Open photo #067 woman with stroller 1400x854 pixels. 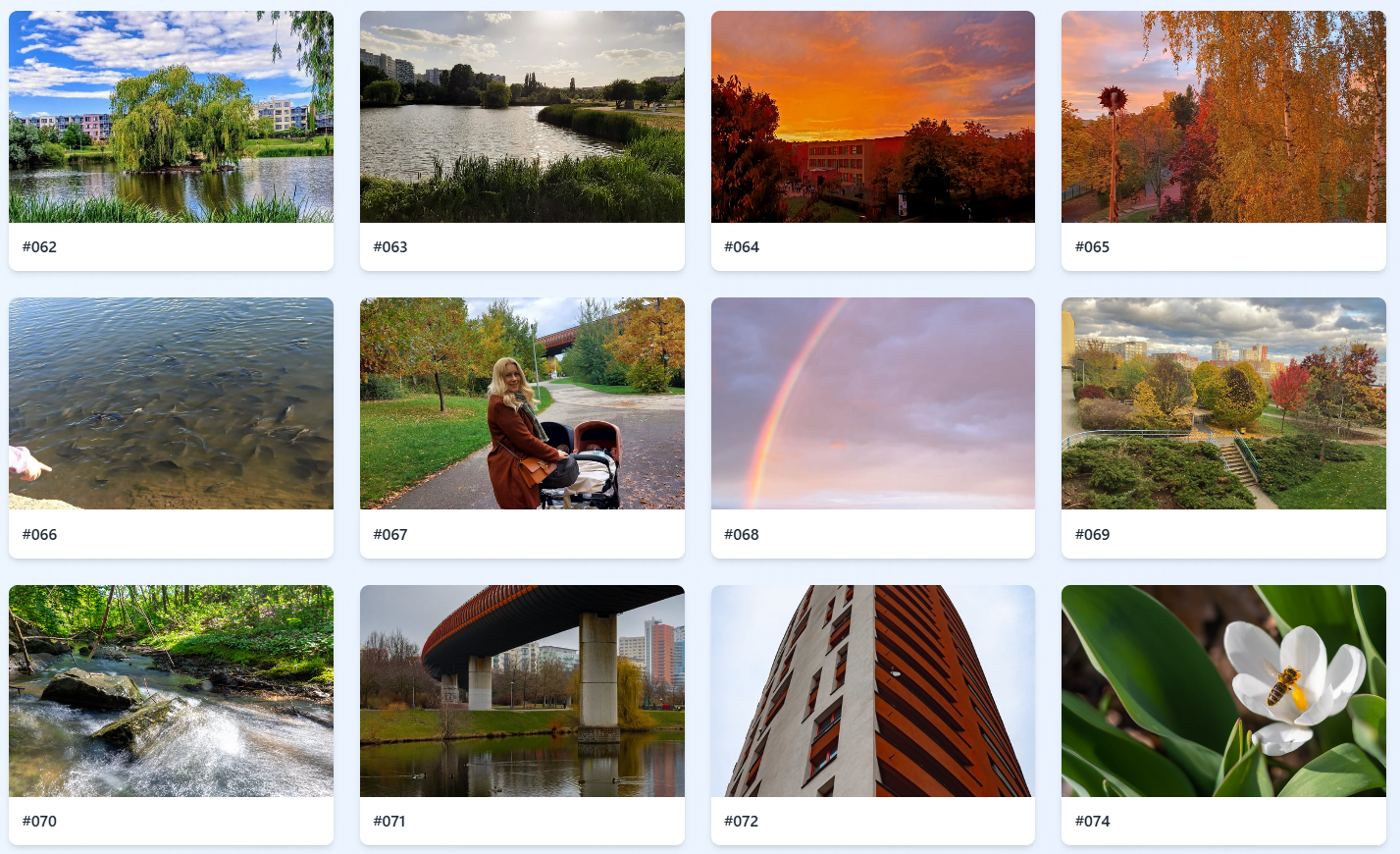522,403
